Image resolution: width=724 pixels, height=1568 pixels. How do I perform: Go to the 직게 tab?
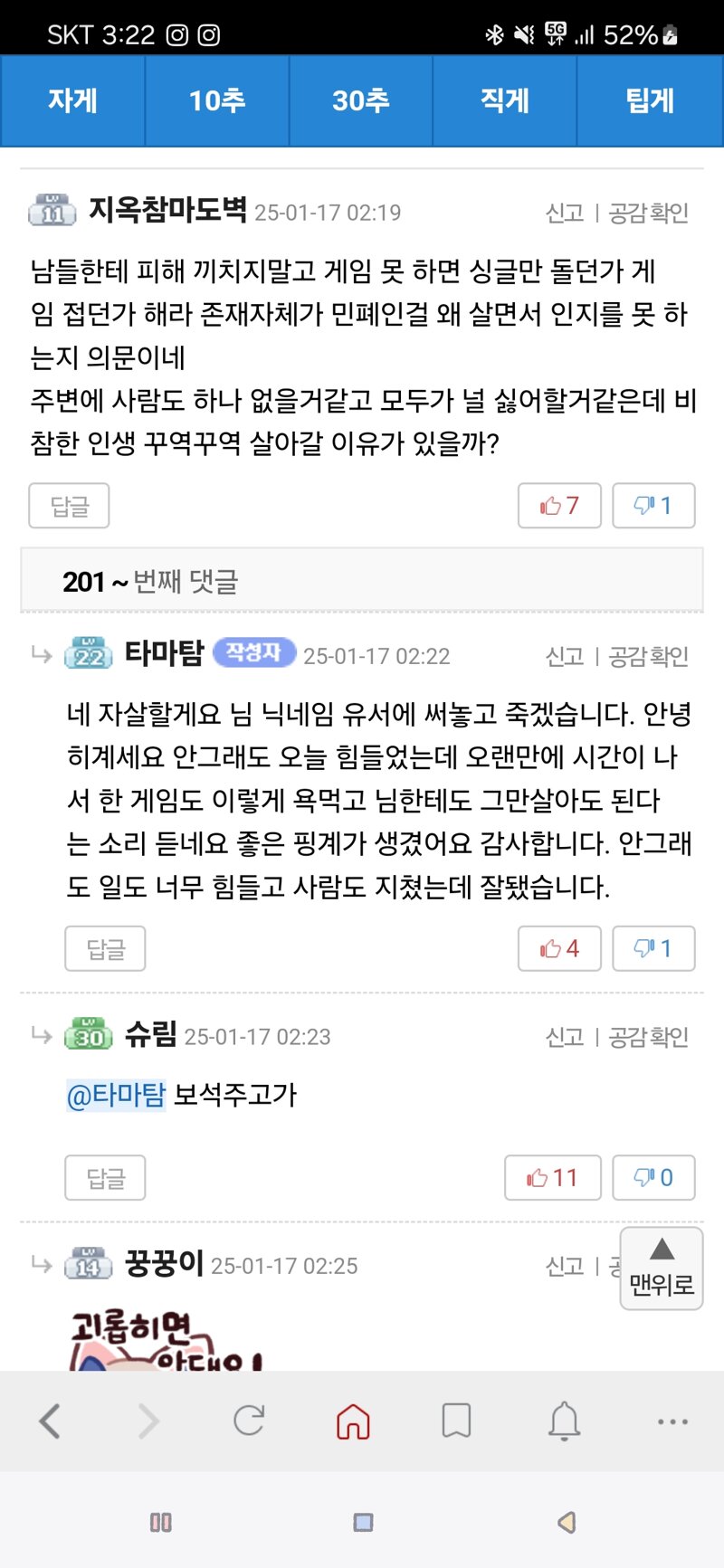505,100
